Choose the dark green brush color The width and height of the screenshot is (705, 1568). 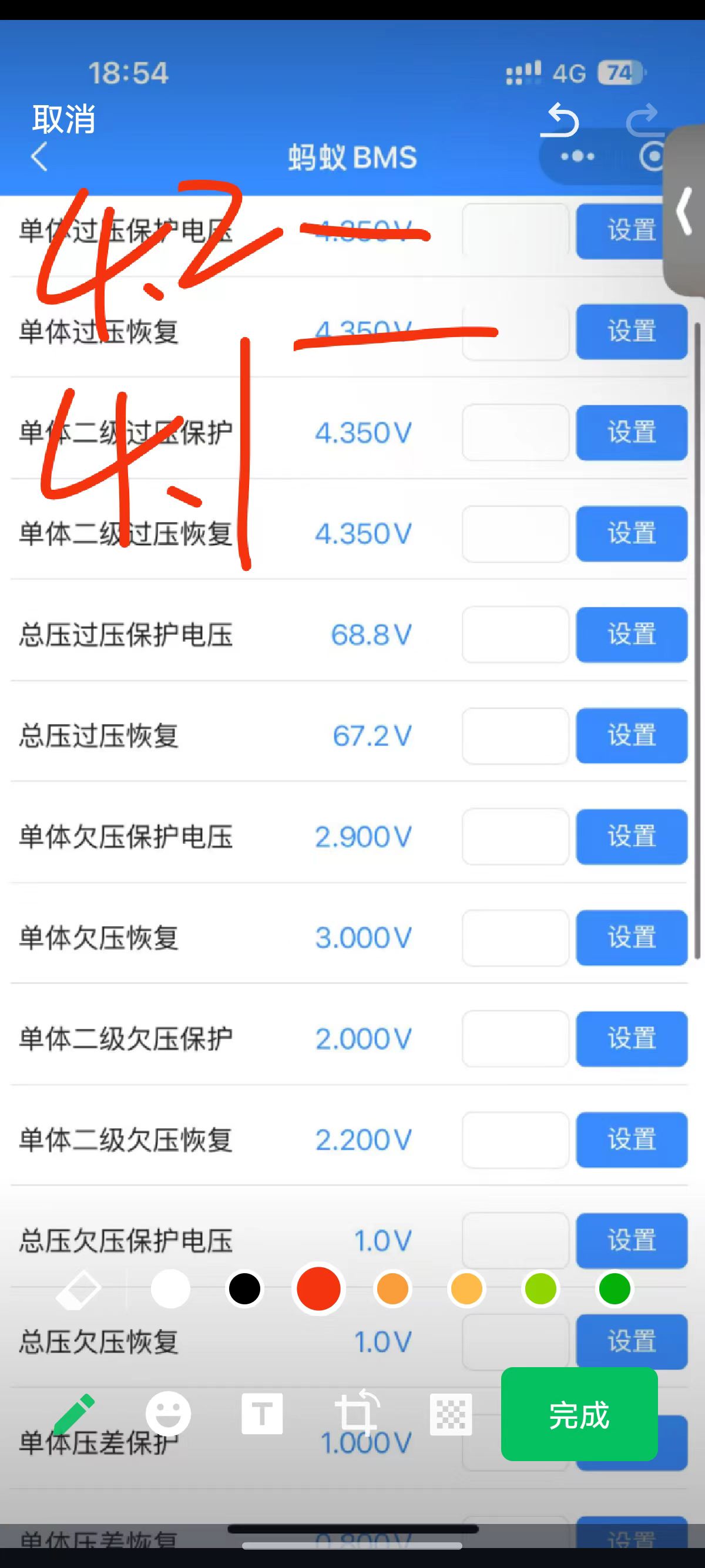click(x=615, y=1288)
